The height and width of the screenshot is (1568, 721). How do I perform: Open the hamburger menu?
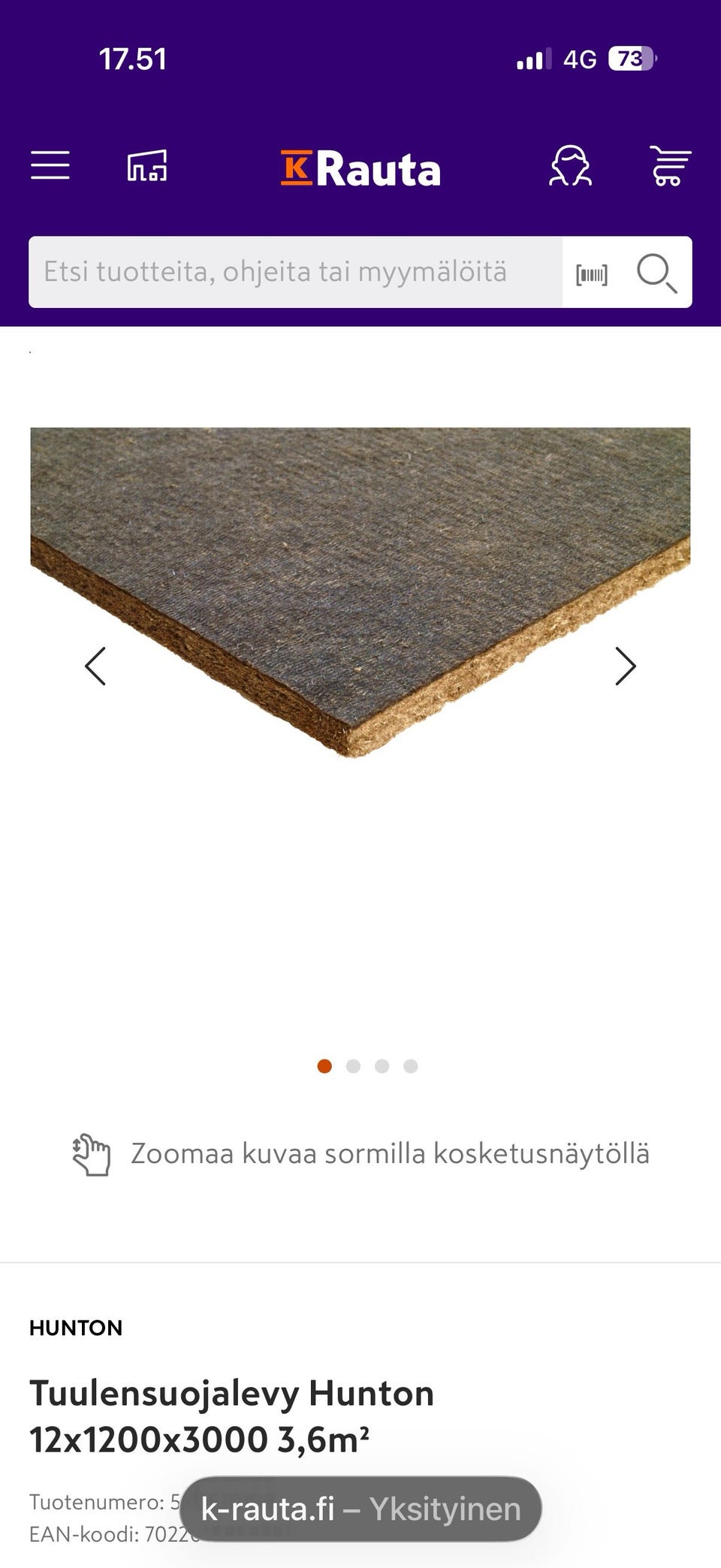coord(50,165)
